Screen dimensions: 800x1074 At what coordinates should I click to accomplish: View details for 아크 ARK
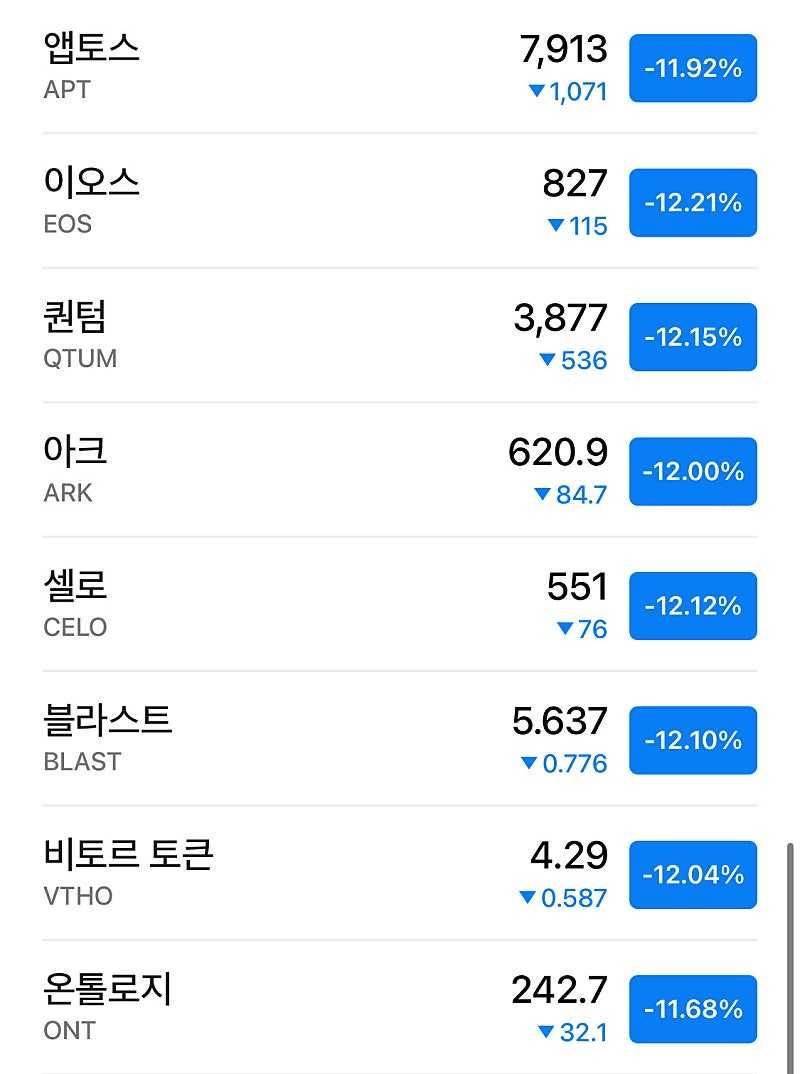(x=300, y=470)
